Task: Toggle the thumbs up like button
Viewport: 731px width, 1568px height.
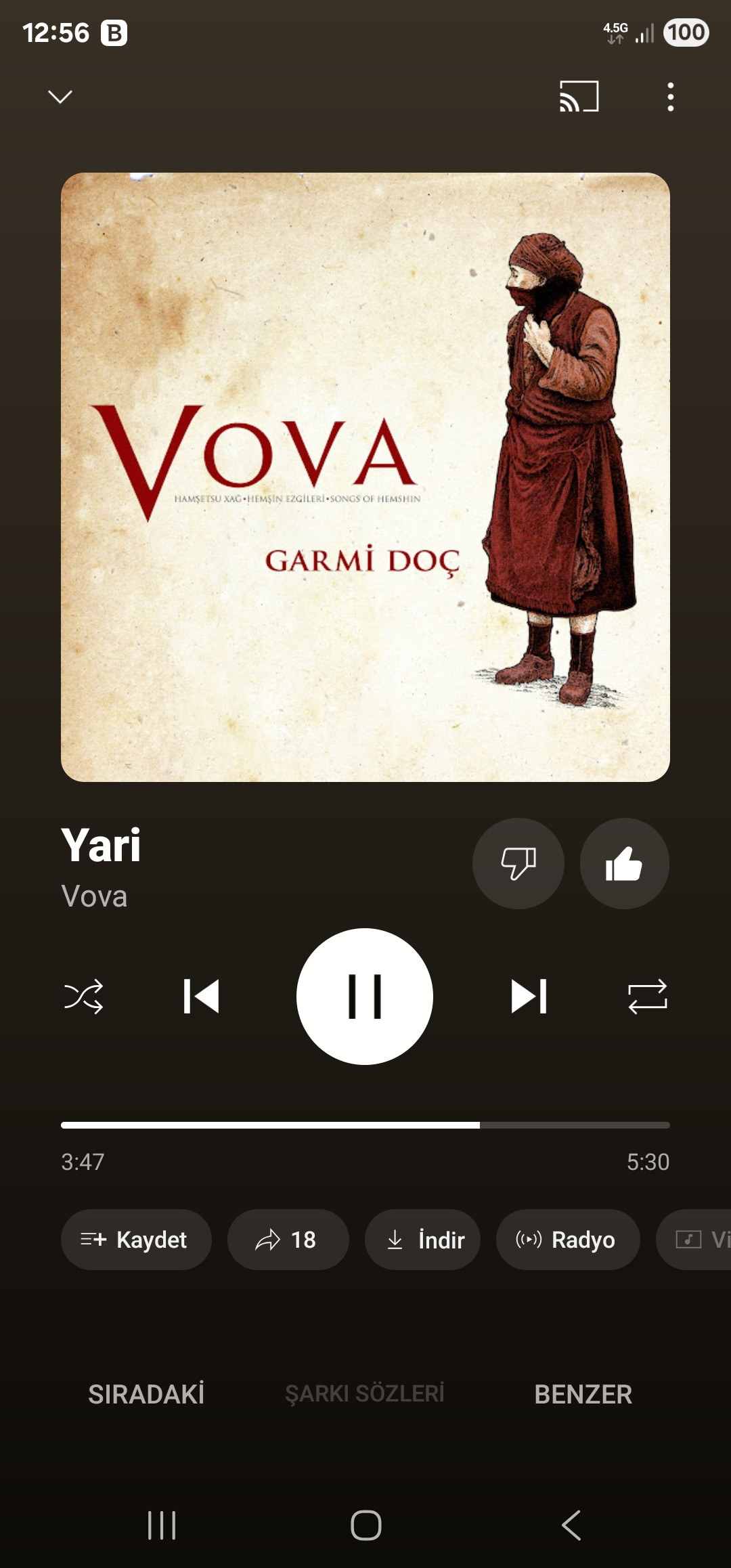Action: [624, 863]
